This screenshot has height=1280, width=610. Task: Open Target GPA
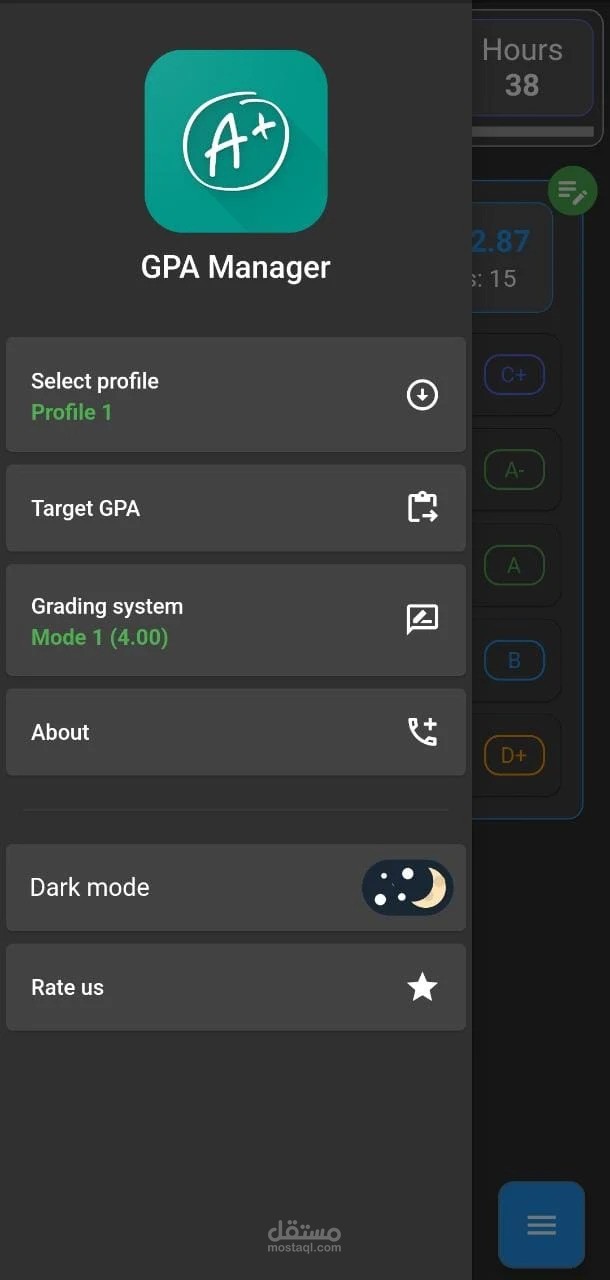pyautogui.click(x=236, y=508)
